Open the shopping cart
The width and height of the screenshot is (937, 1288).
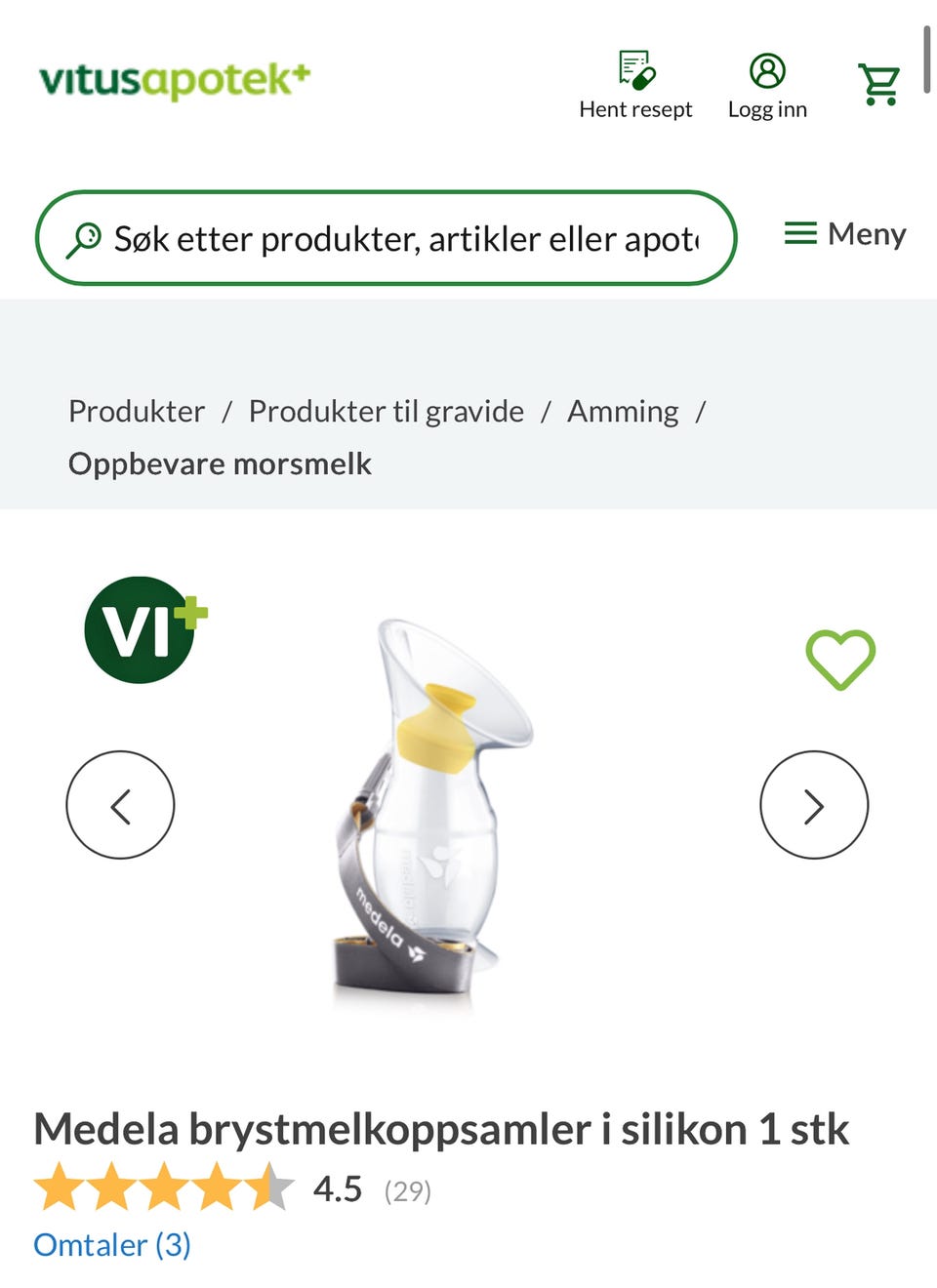[x=878, y=83]
